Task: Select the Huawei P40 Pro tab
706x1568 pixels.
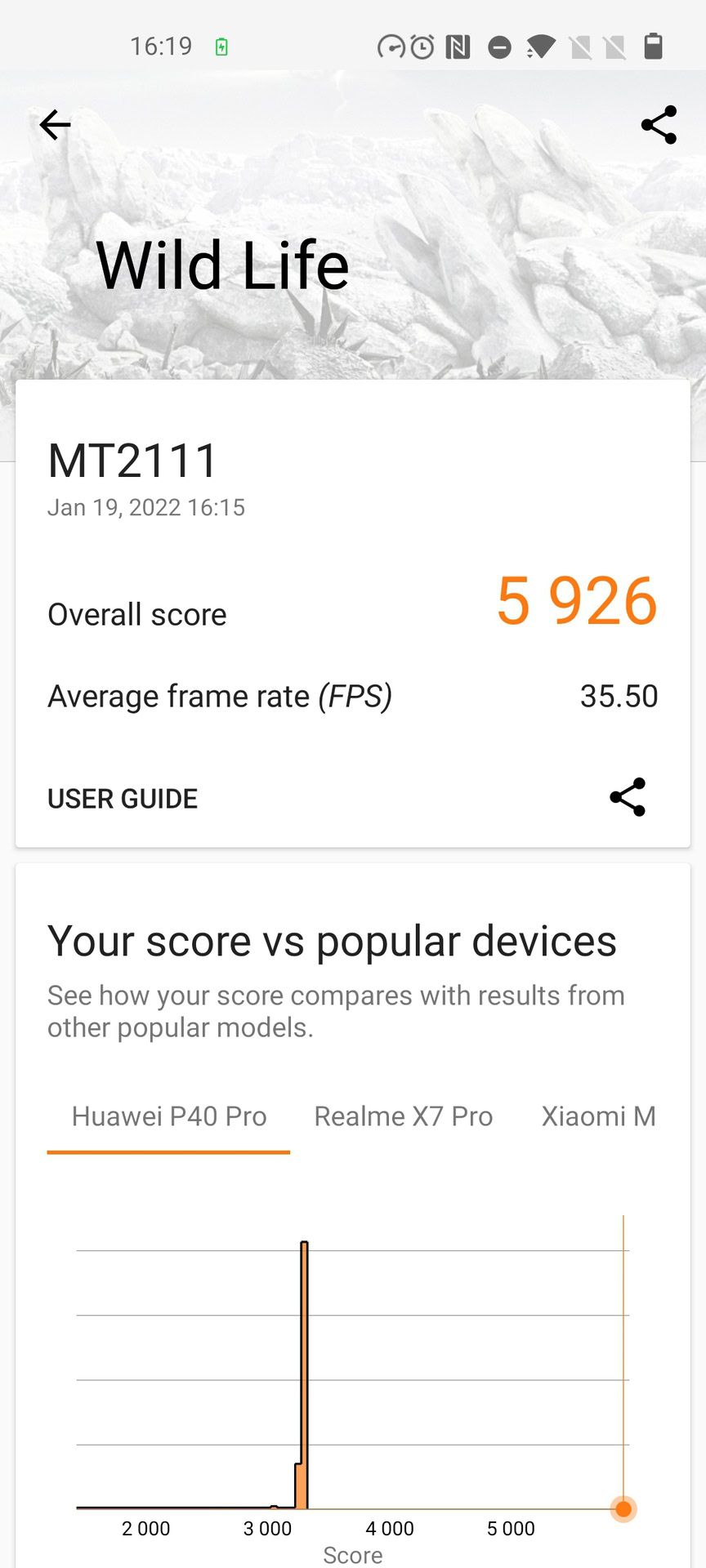Action: click(169, 1116)
